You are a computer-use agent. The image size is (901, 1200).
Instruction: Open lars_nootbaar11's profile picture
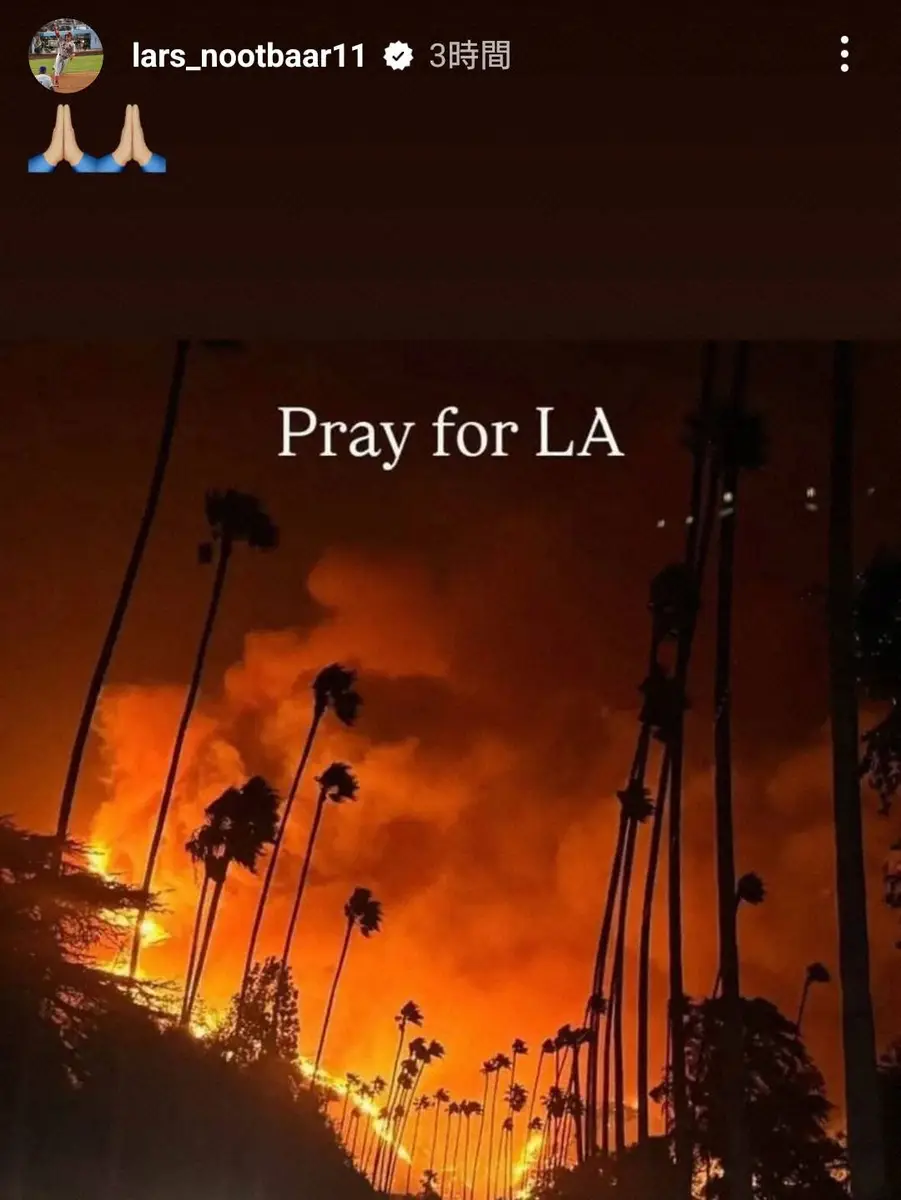tap(66, 56)
